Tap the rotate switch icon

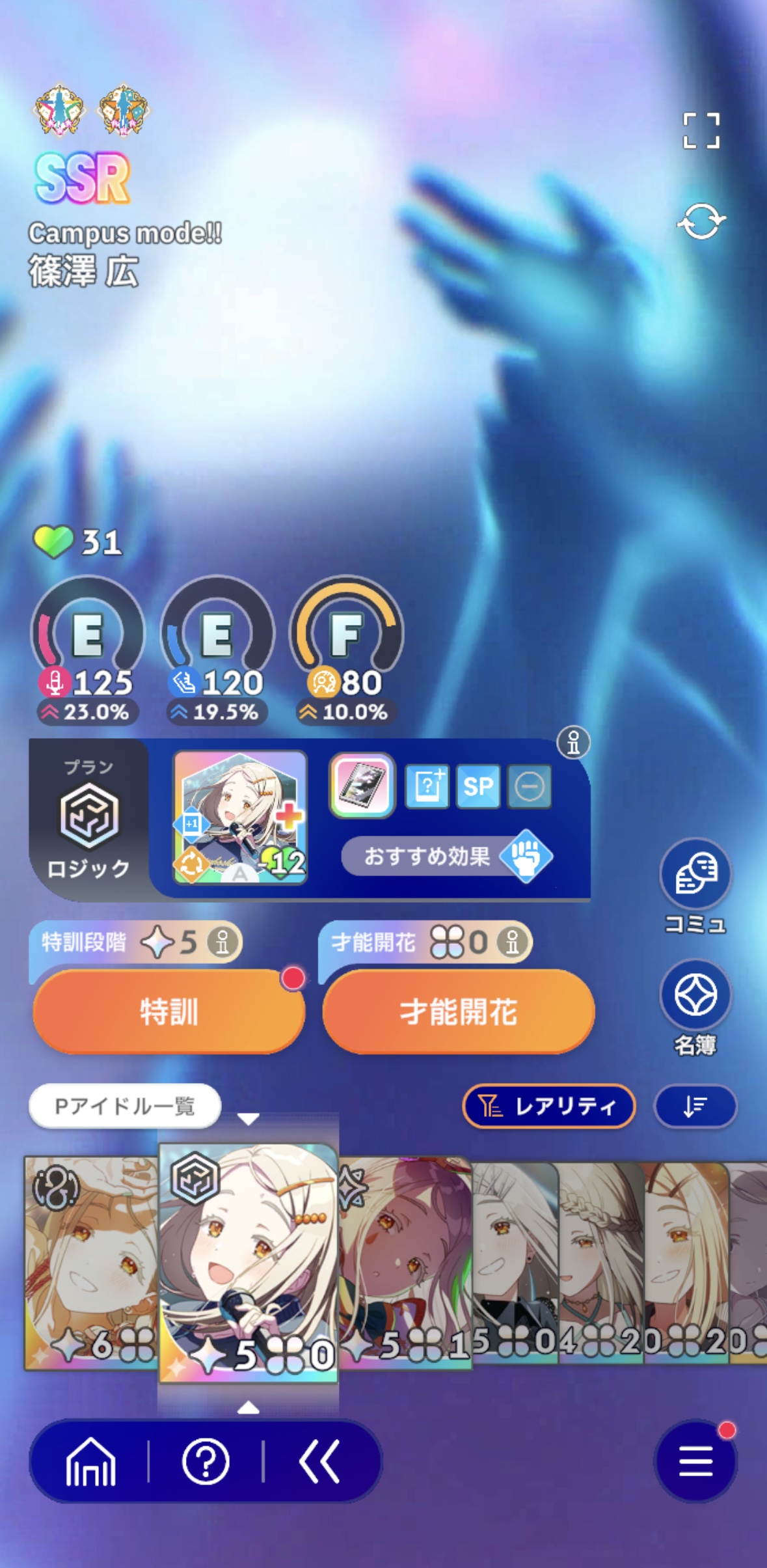(701, 222)
